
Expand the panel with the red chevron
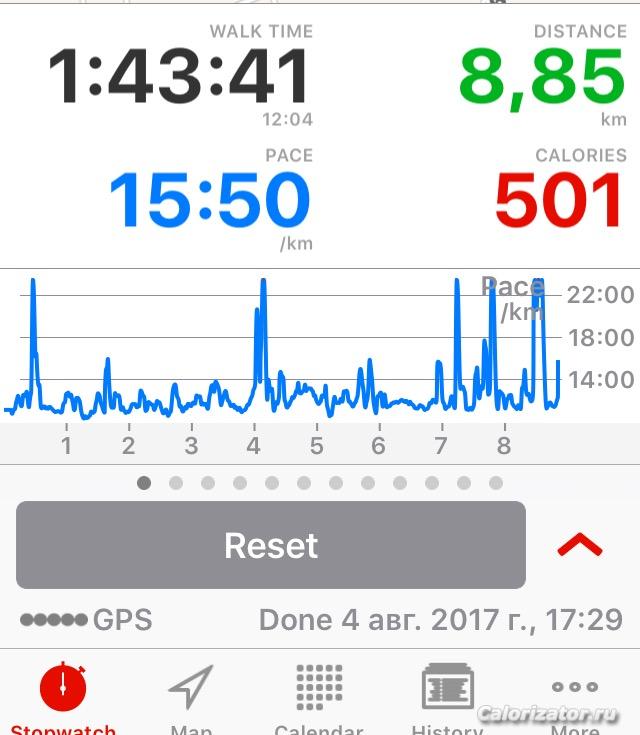(x=580, y=545)
